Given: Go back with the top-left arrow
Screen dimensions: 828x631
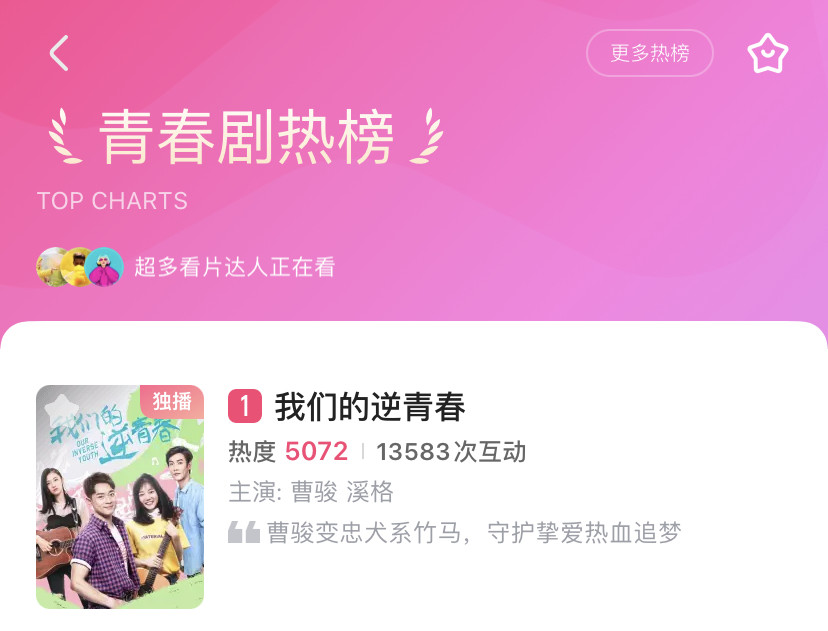Looking at the screenshot, I should click(x=60, y=53).
